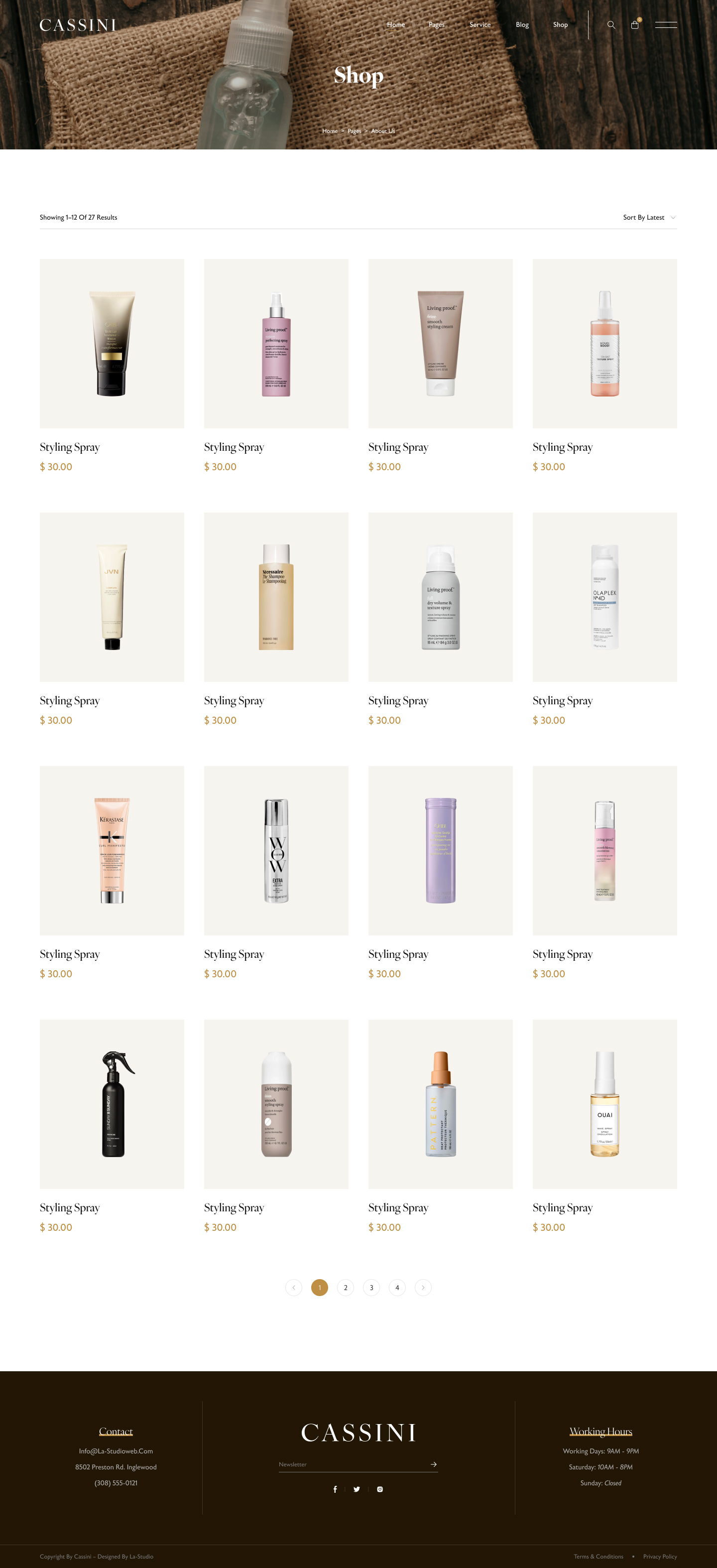Jump to pagination page 4

pyautogui.click(x=397, y=1288)
